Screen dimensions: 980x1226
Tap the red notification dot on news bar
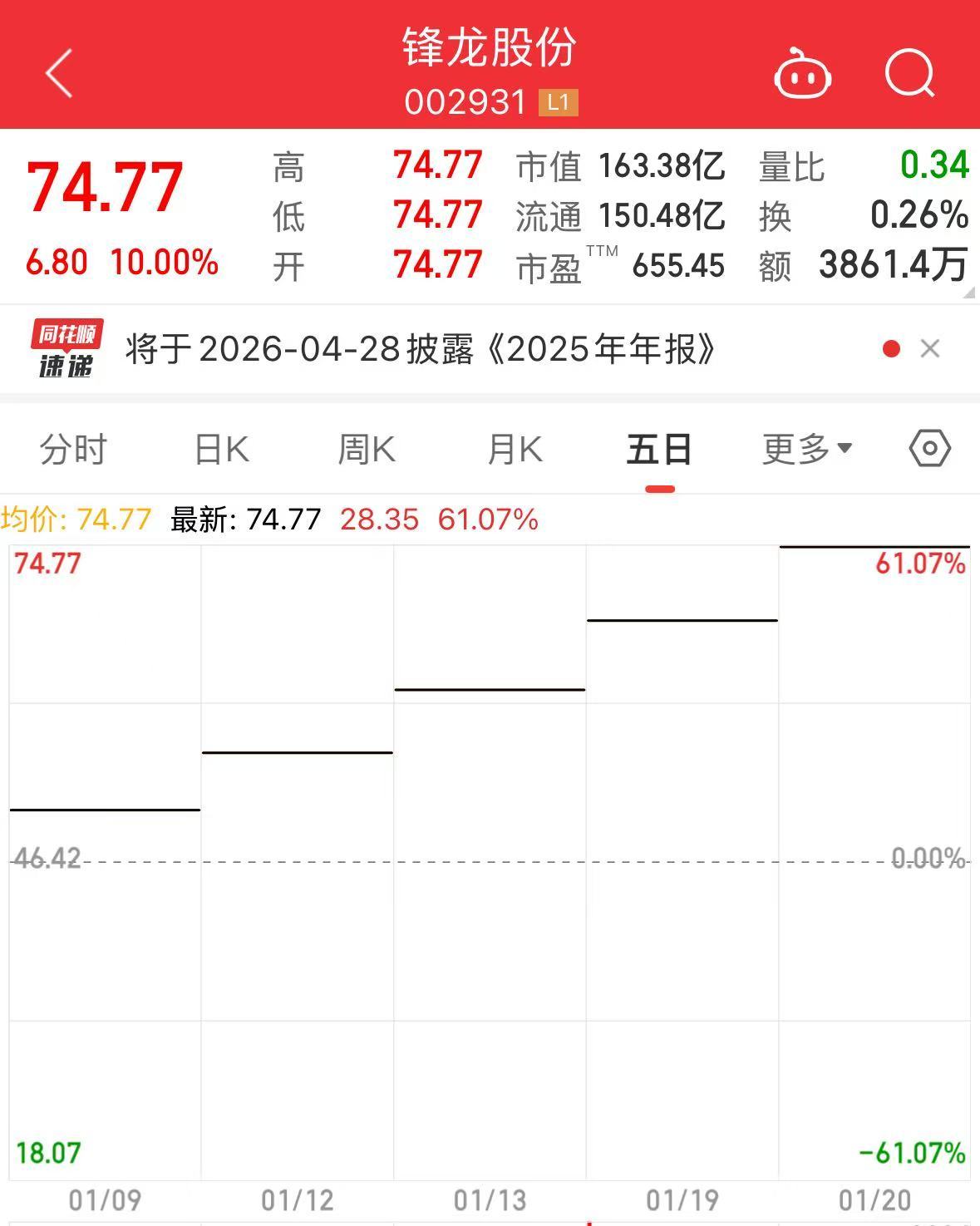pos(891,348)
